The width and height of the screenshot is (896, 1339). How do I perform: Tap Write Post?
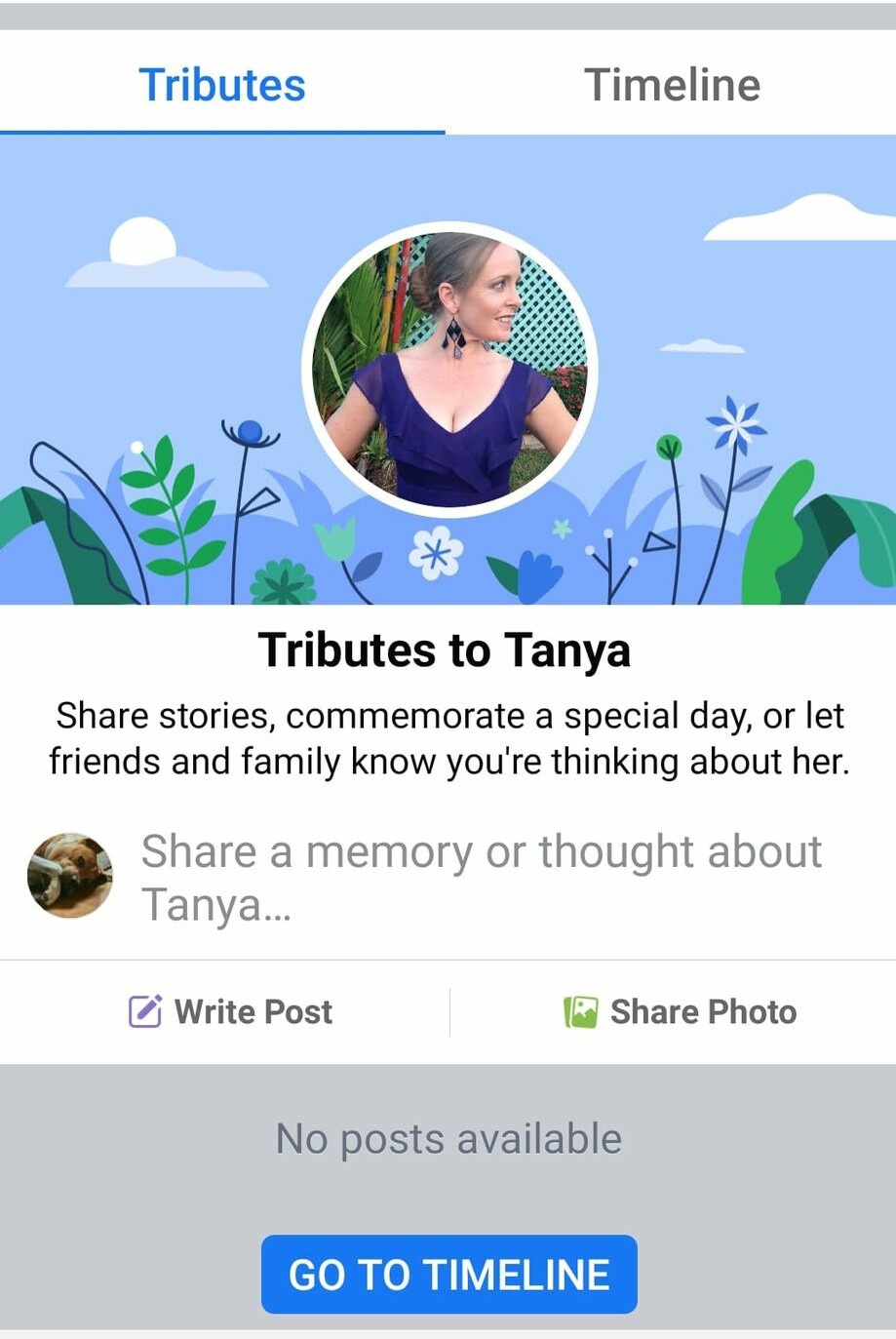[232, 1011]
